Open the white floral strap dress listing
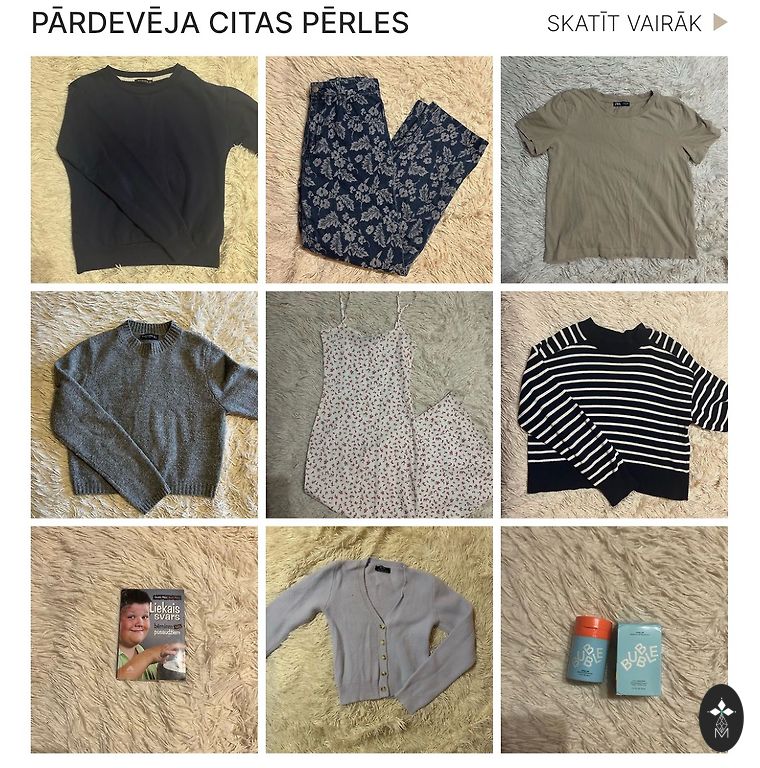 tap(379, 404)
